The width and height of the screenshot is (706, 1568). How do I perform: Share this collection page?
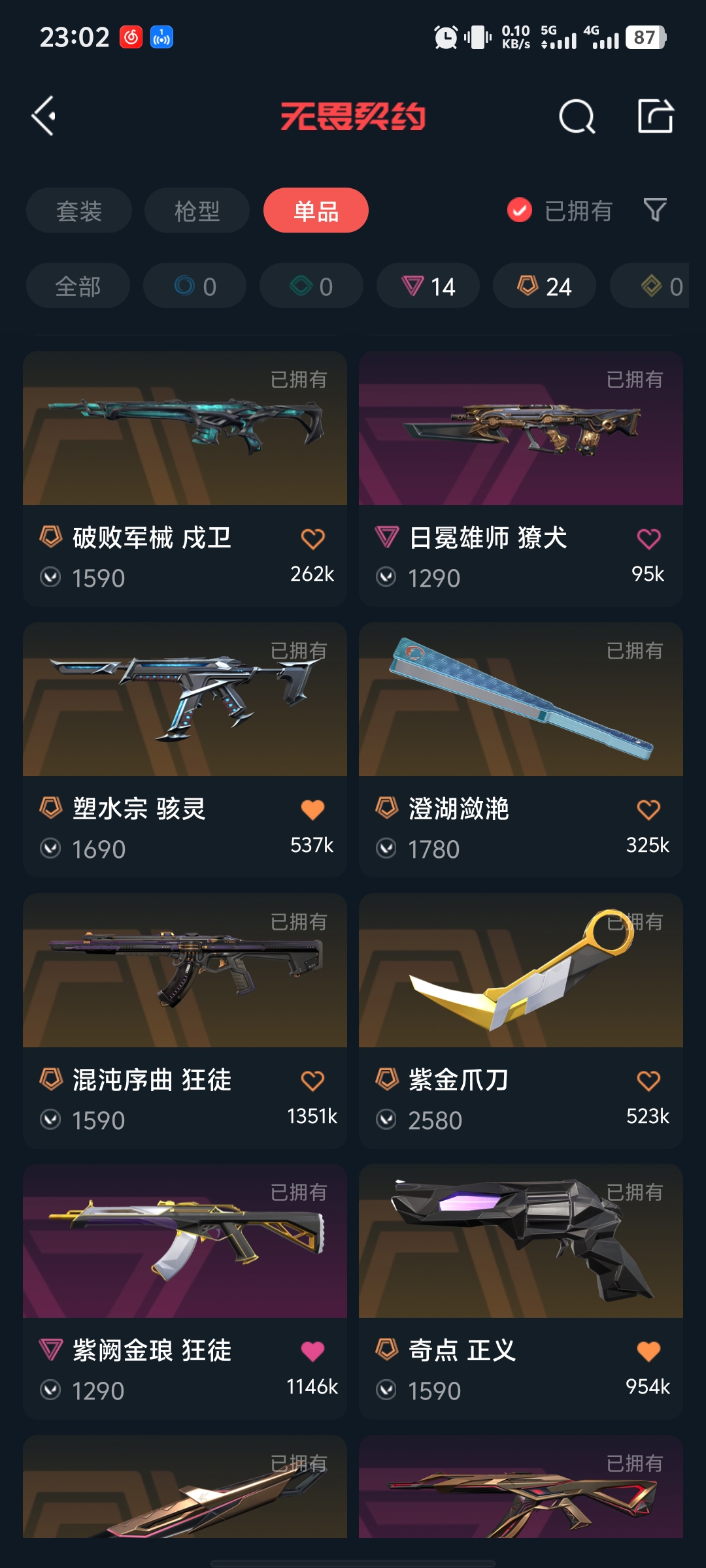655,116
